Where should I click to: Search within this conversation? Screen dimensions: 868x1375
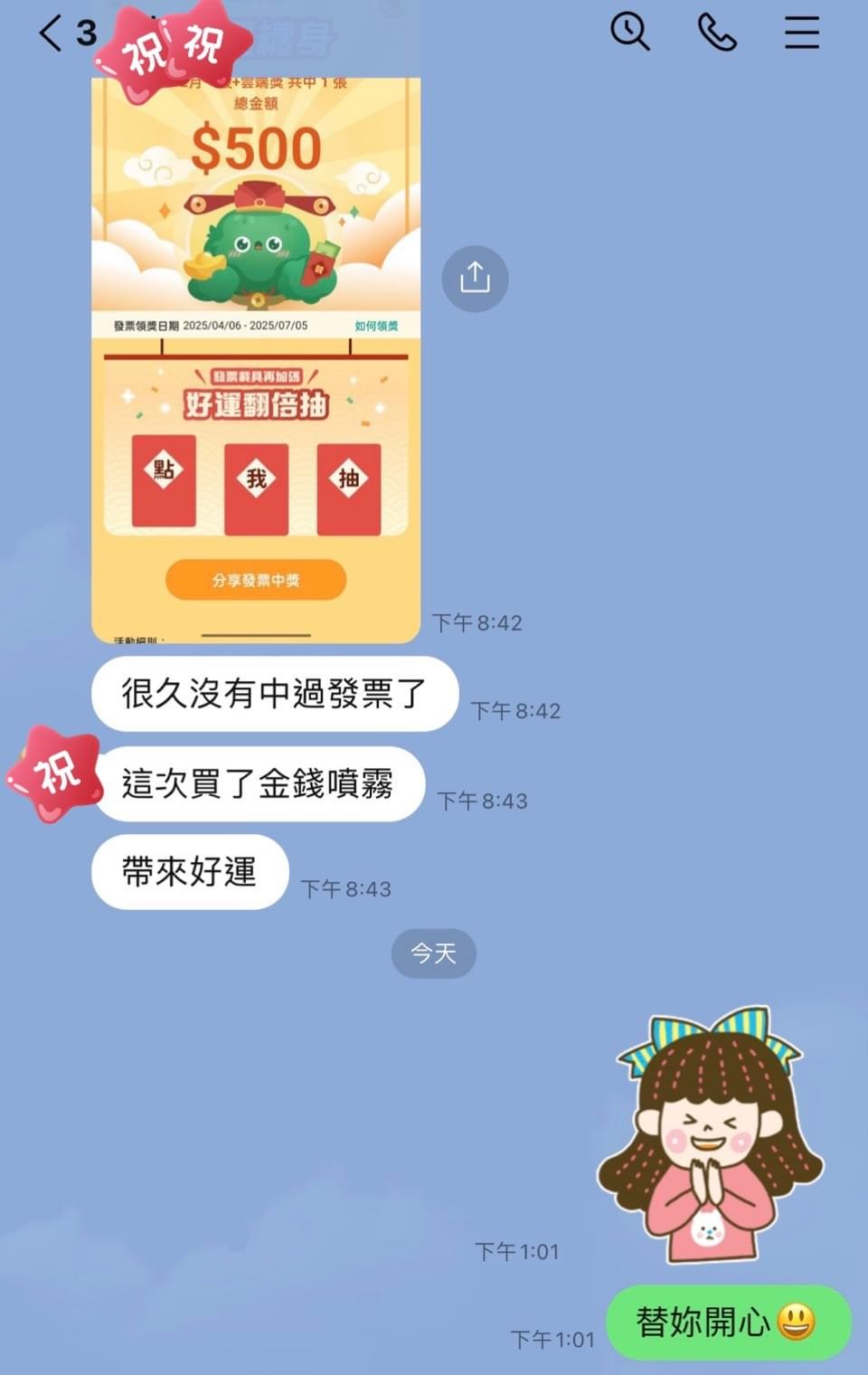point(629,33)
